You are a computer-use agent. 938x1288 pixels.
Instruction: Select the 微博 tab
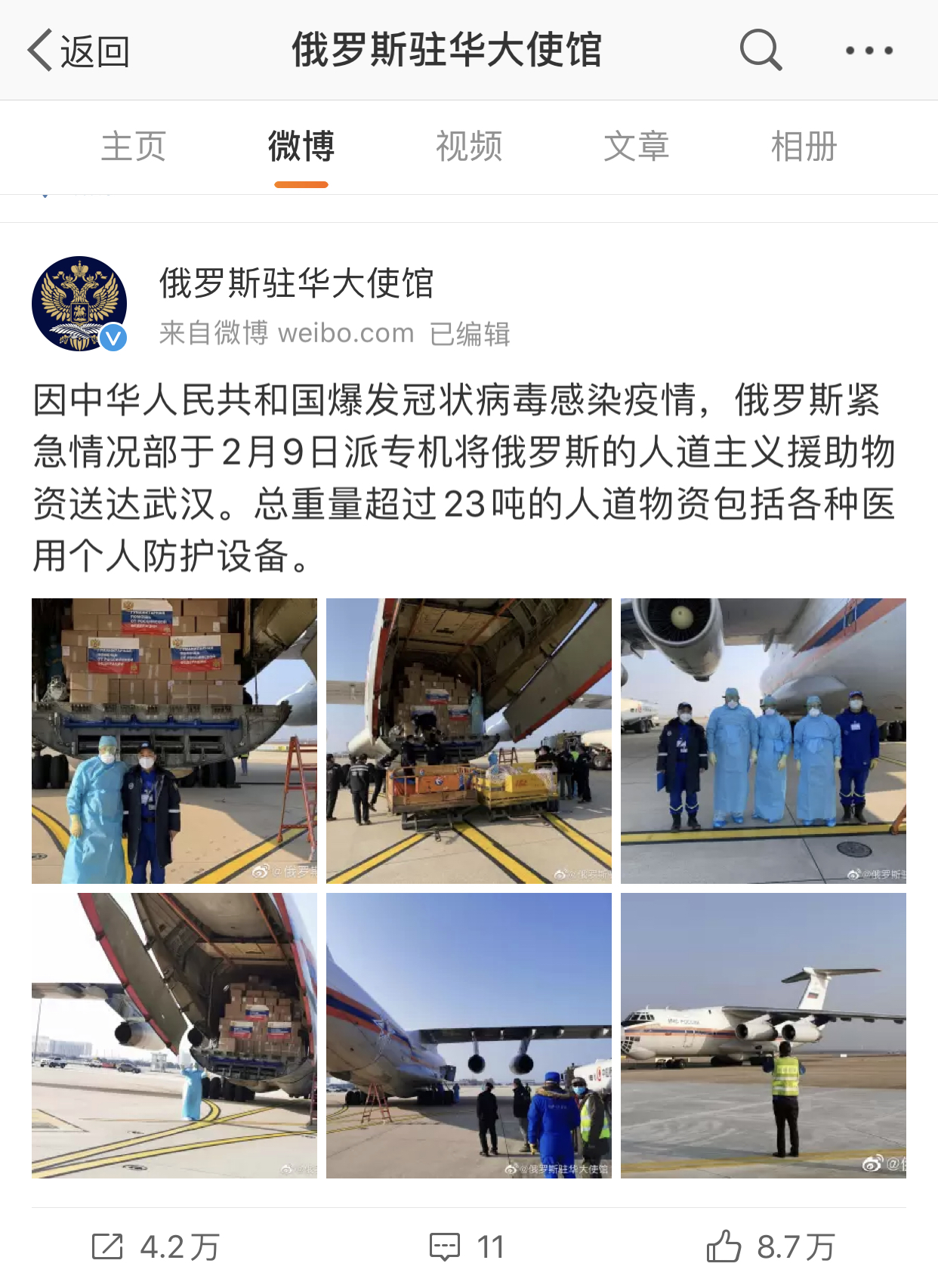[x=301, y=147]
